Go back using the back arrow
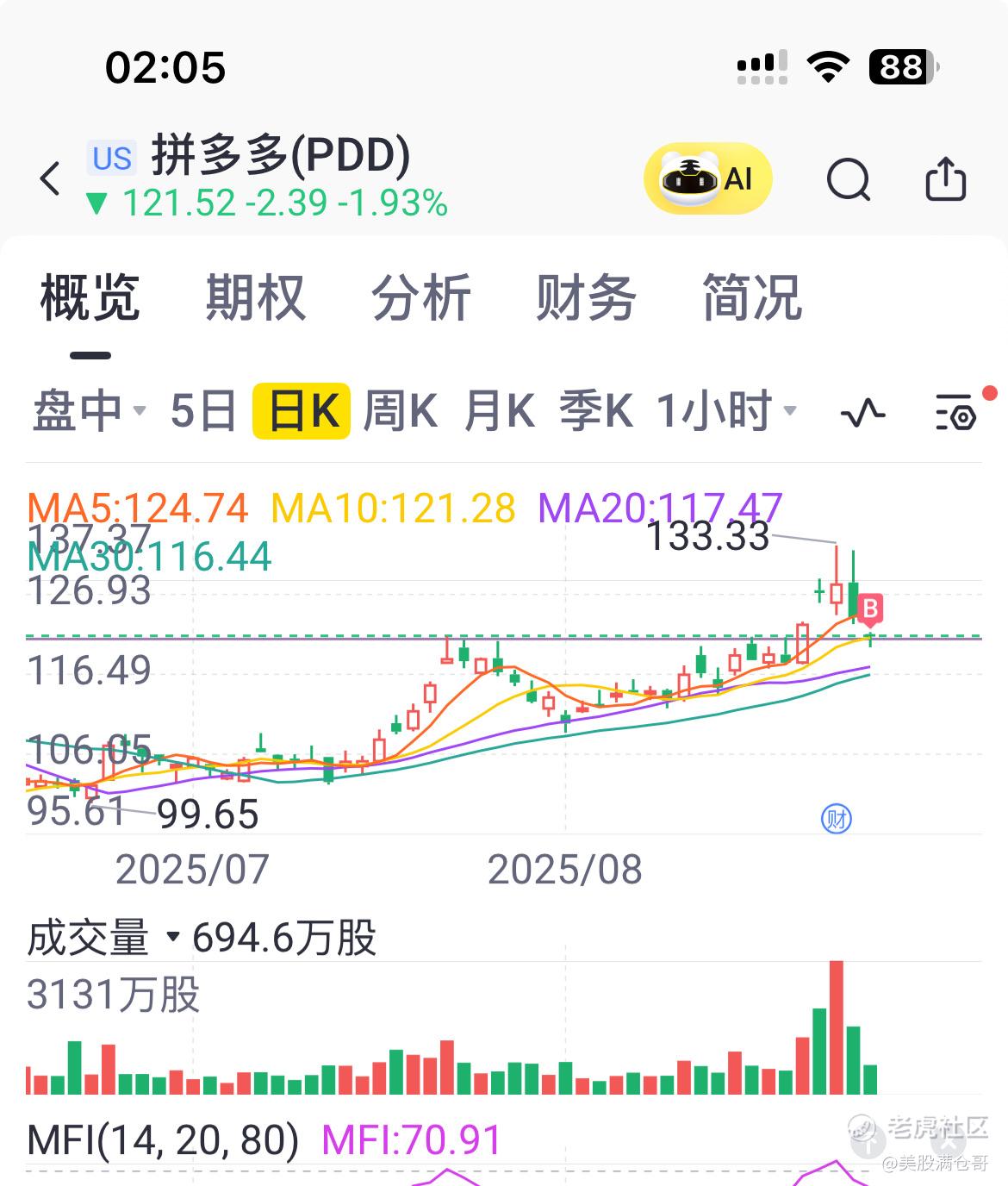The image size is (1008, 1186). pos(51,179)
